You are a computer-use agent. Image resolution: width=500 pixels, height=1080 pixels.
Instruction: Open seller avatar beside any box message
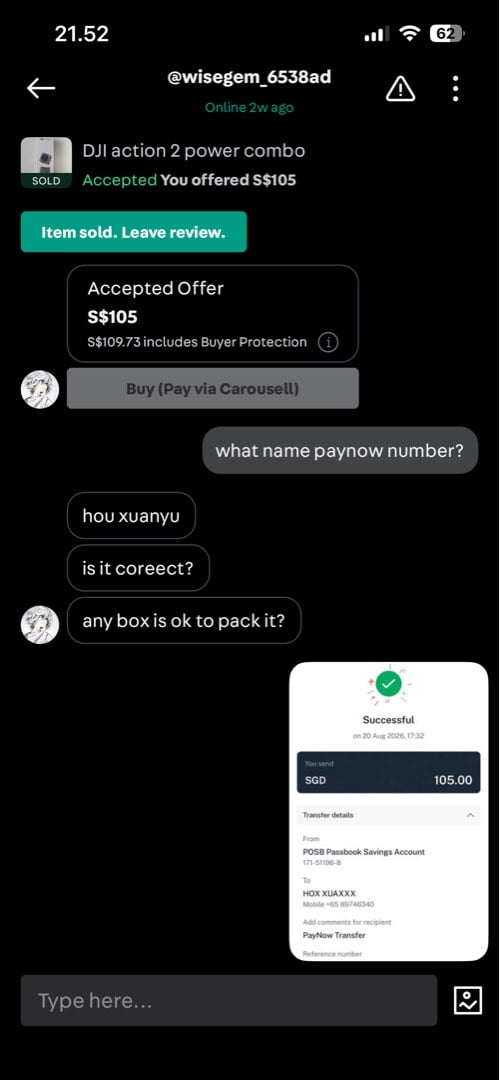[x=40, y=625]
